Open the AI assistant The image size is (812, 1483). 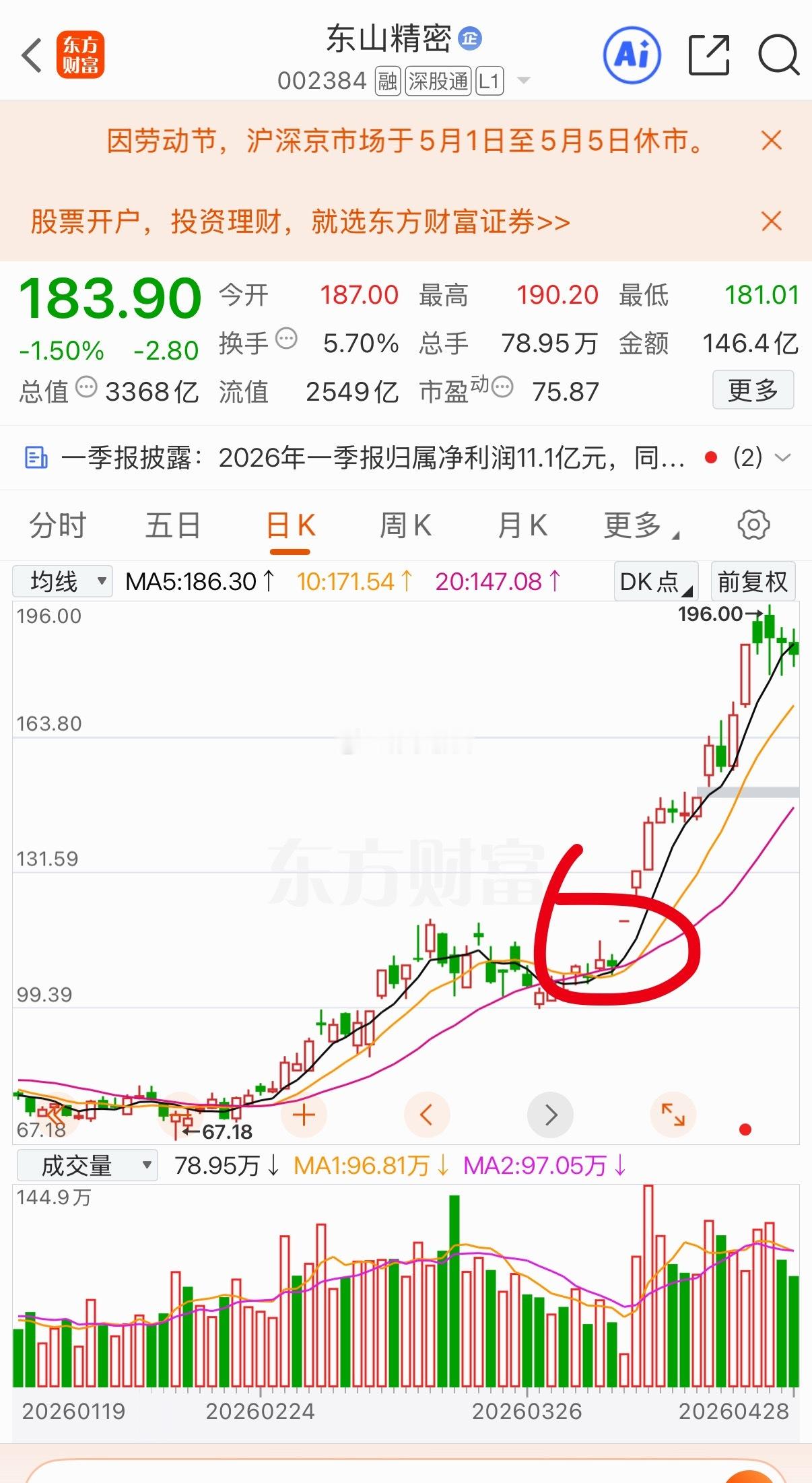pos(632,54)
